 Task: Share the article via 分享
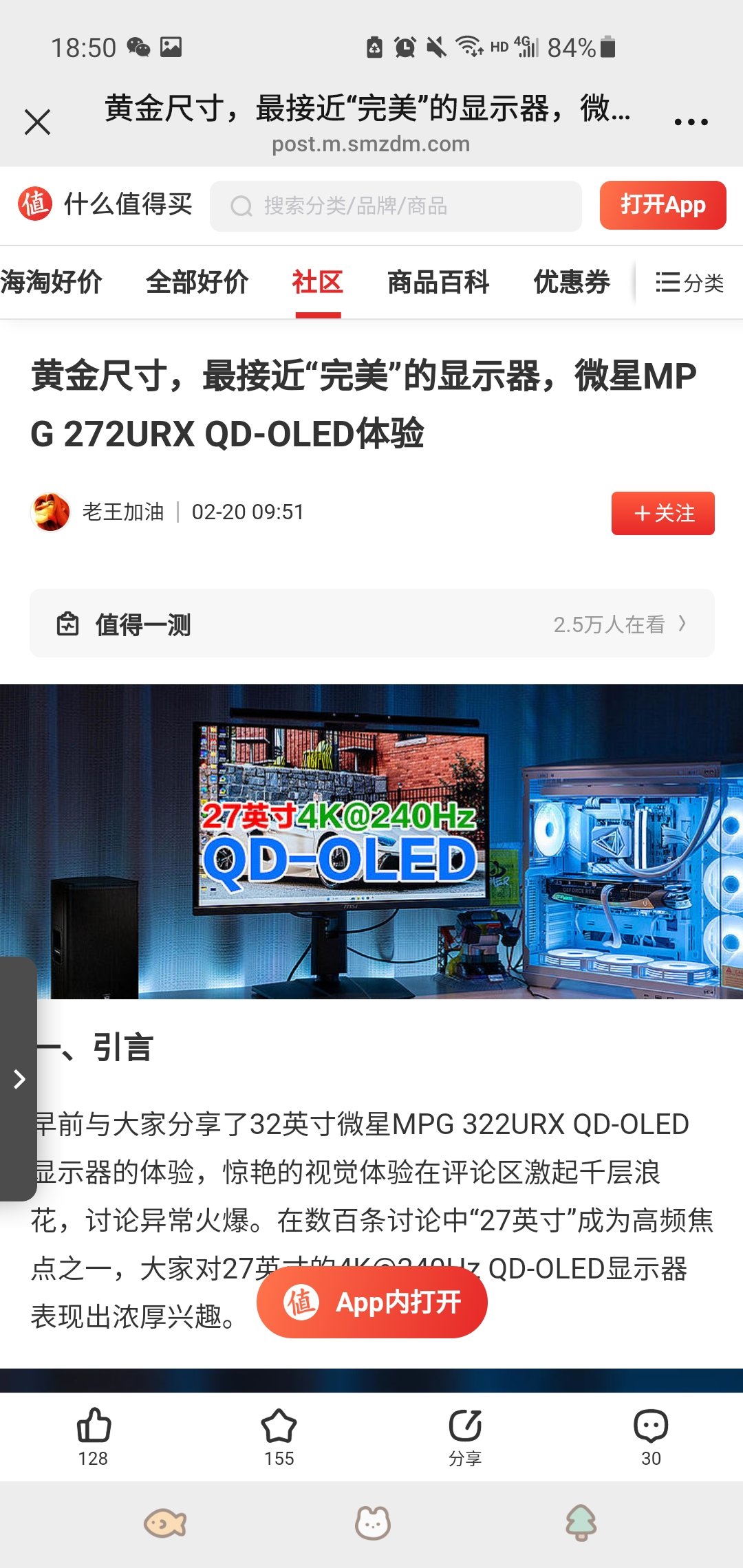tap(465, 1436)
